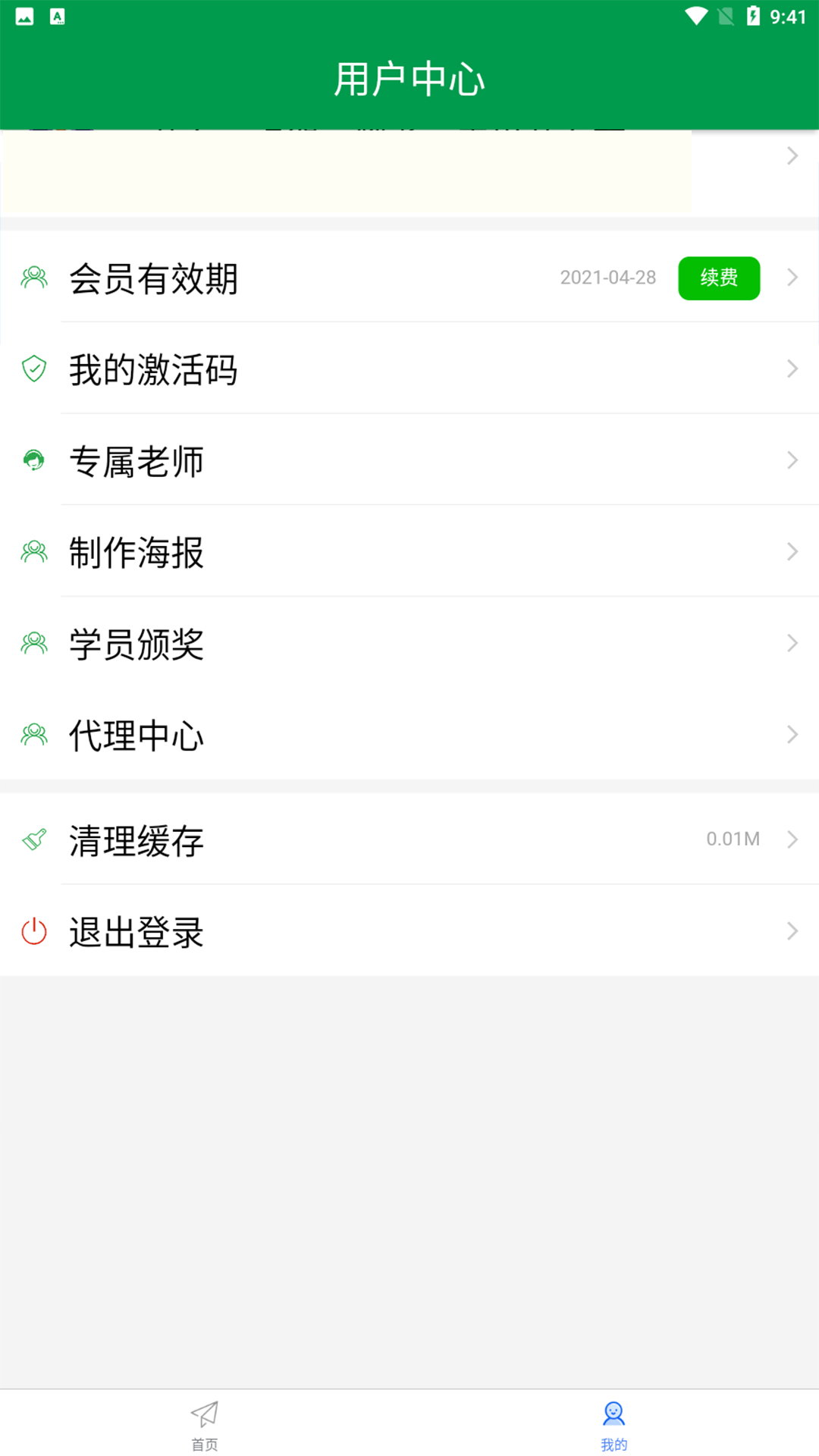Open 制作海报 poster maker
Image resolution: width=819 pixels, height=1456 pixels.
point(409,552)
